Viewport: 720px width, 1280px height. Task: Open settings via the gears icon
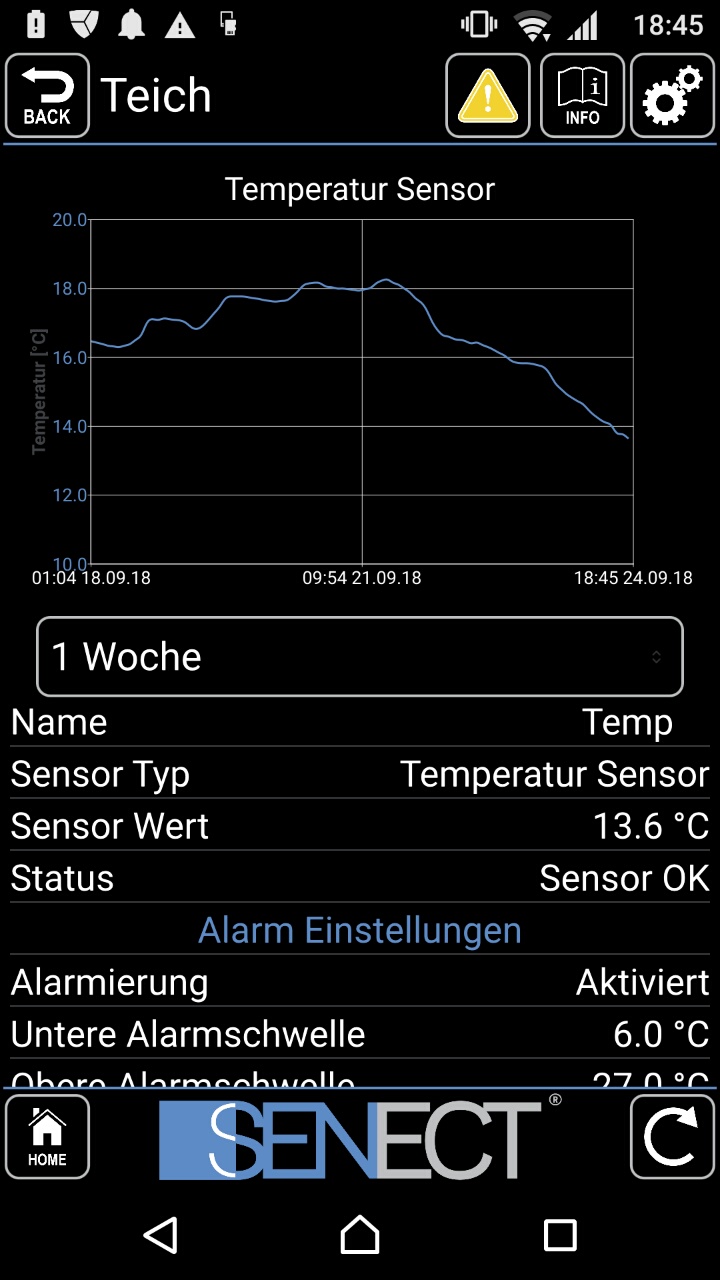pos(672,96)
